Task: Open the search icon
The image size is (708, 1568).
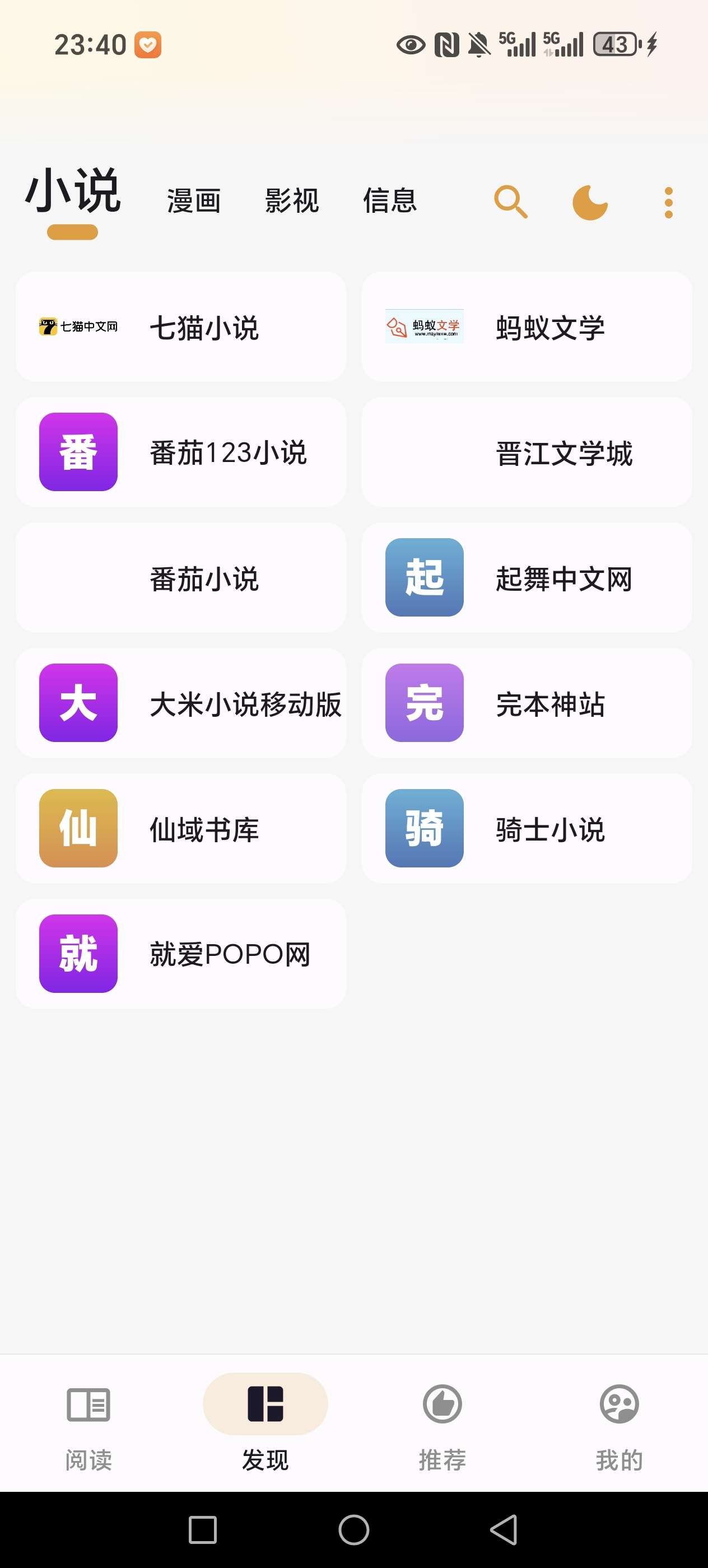Action: 510,202
